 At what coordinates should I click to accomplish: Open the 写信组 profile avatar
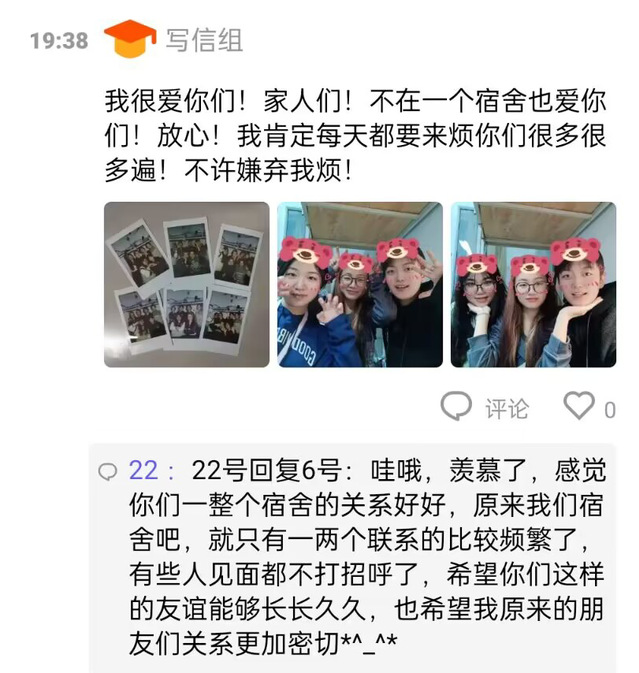130,39
